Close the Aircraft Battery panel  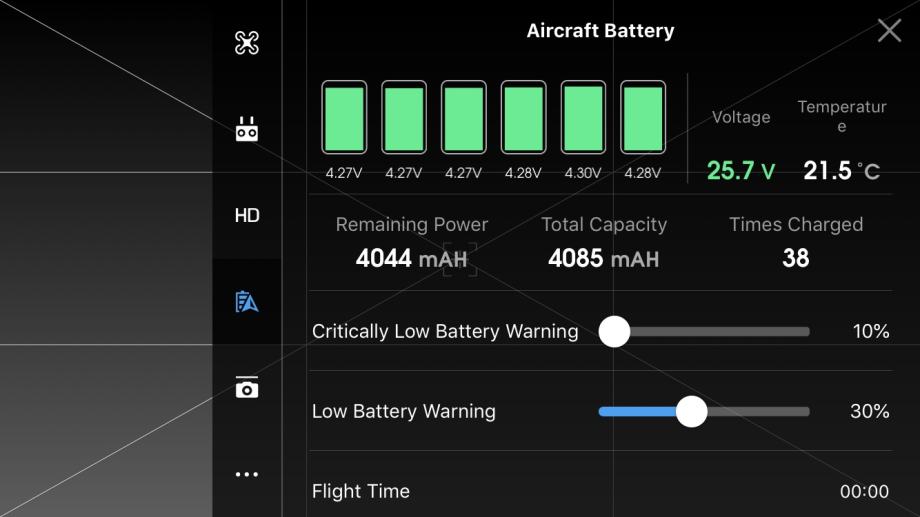(889, 31)
